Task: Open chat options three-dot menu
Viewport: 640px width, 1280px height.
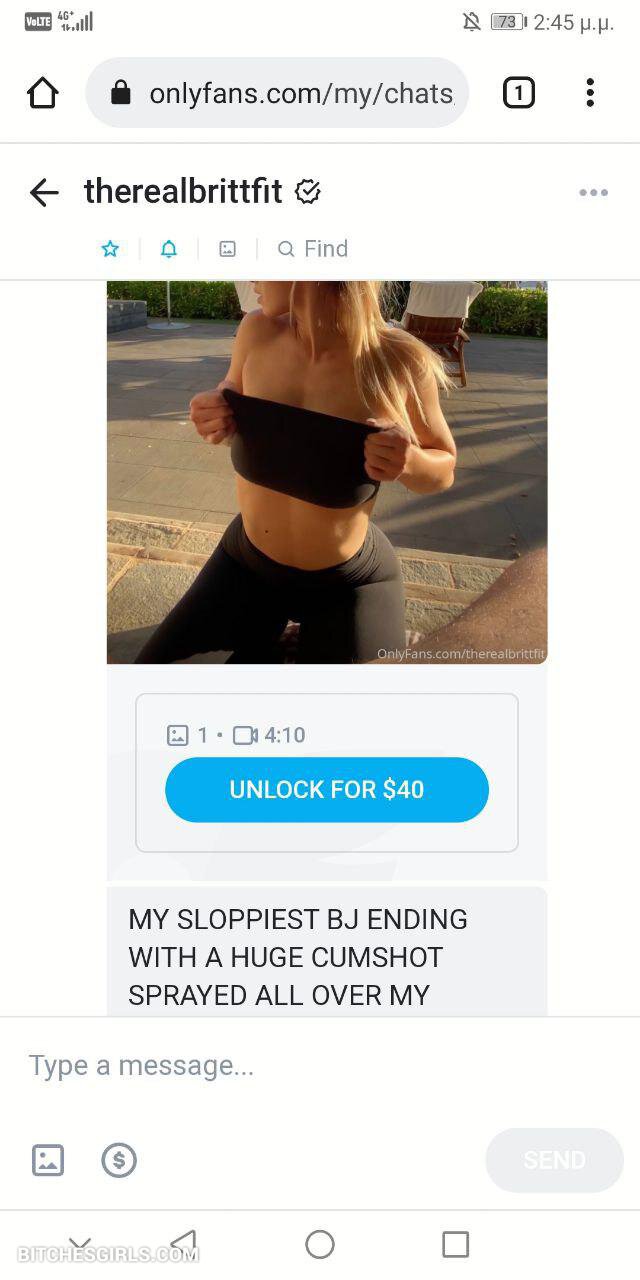Action: pos(593,193)
